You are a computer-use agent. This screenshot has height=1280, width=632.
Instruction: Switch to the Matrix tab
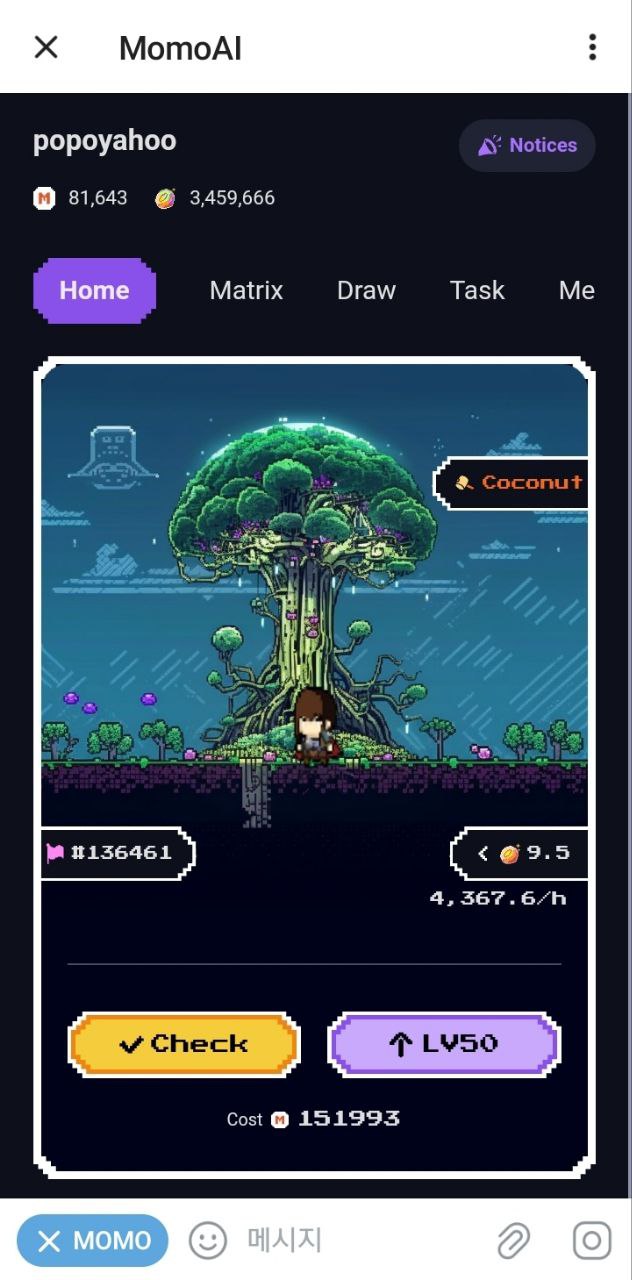[246, 290]
